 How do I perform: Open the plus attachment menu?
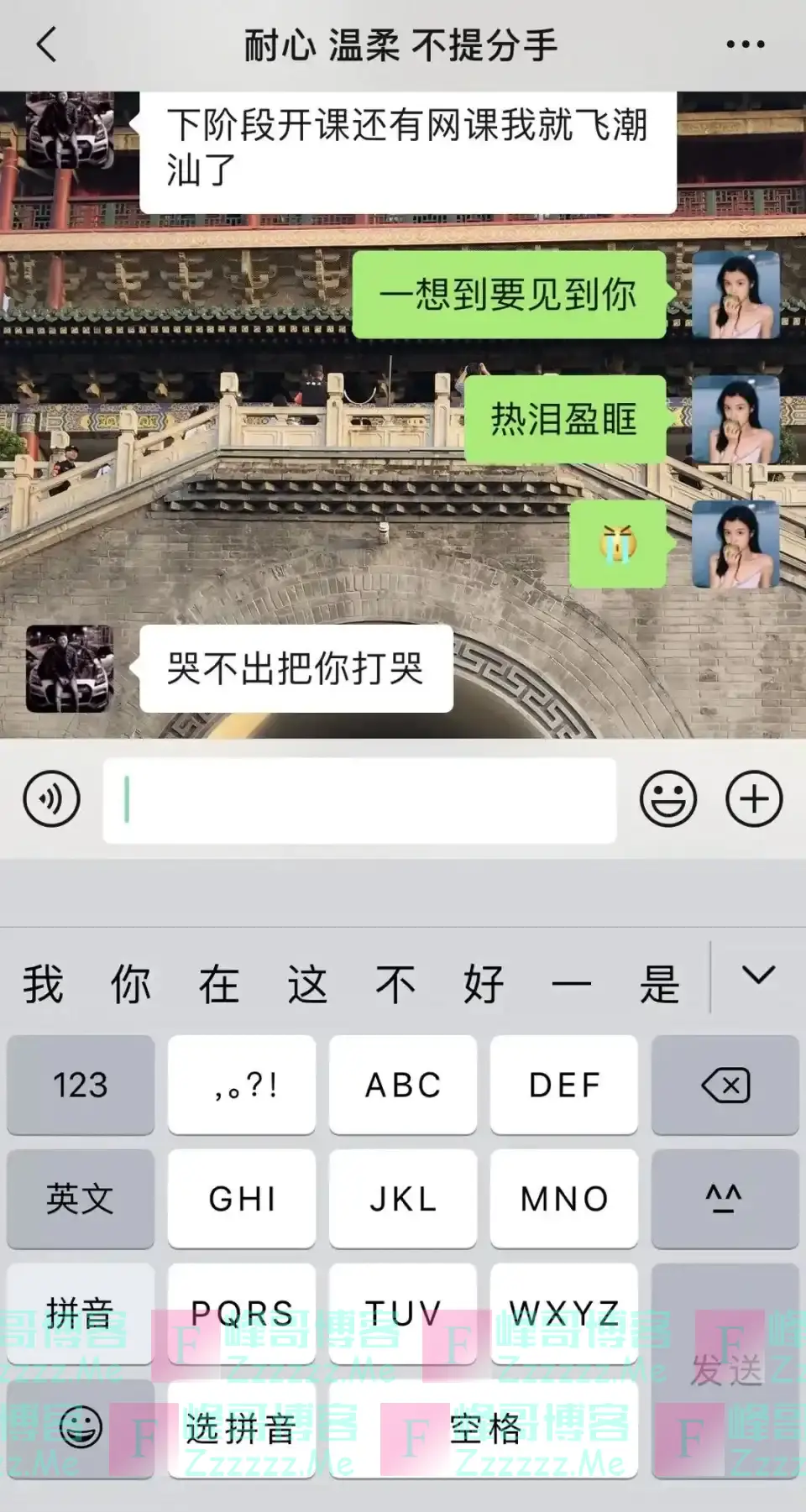tap(754, 798)
